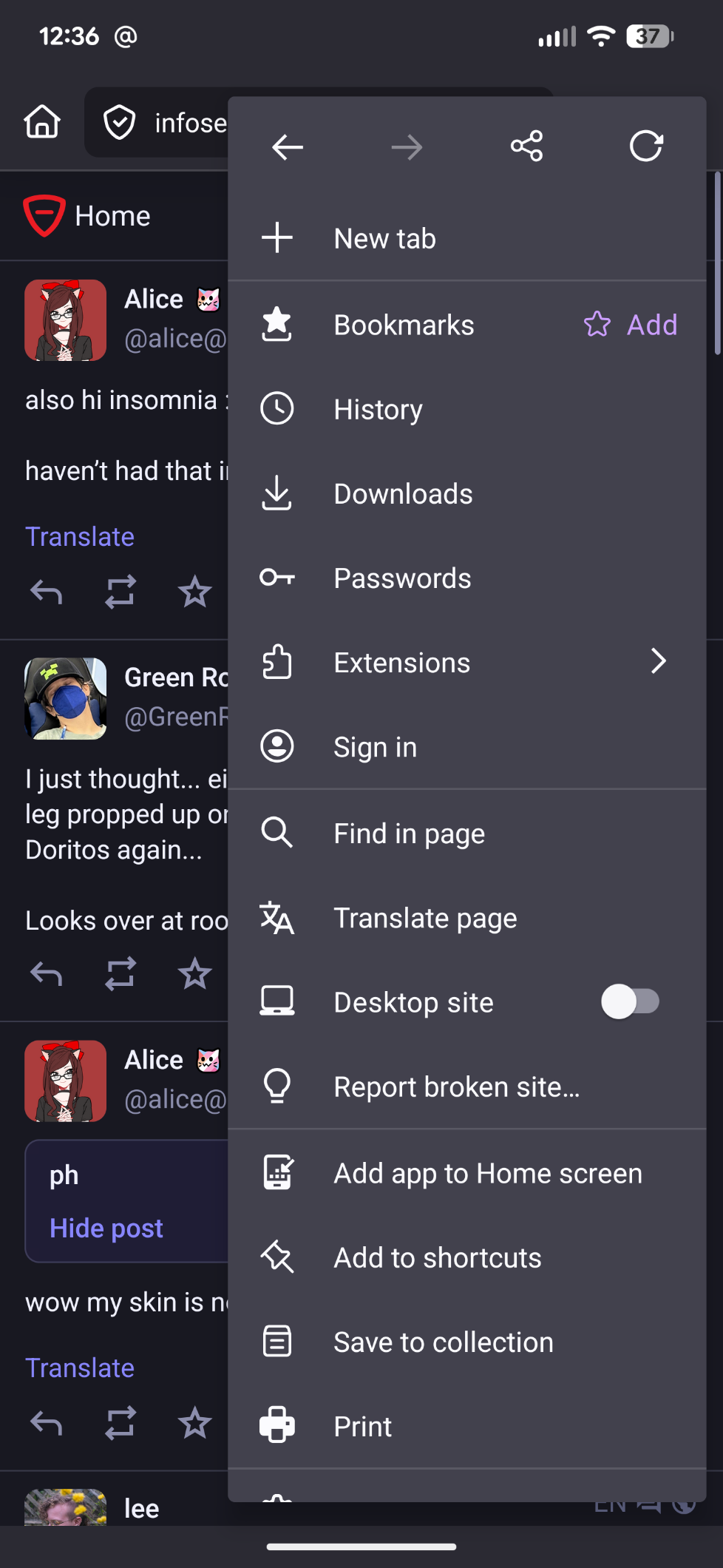Viewport: 723px width, 1568px height.
Task: Go back to the previous page
Action: (288, 147)
